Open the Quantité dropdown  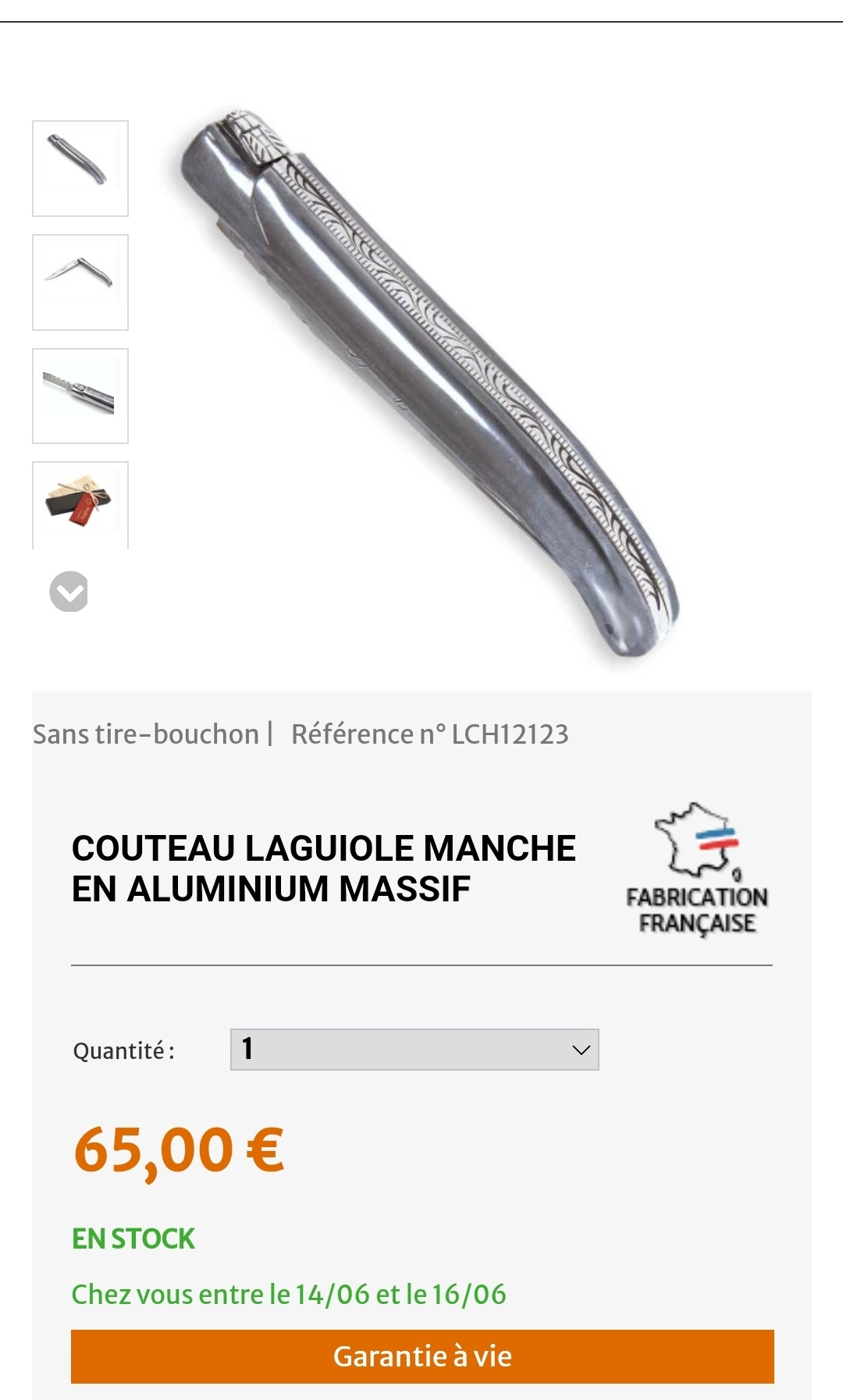(414, 1050)
